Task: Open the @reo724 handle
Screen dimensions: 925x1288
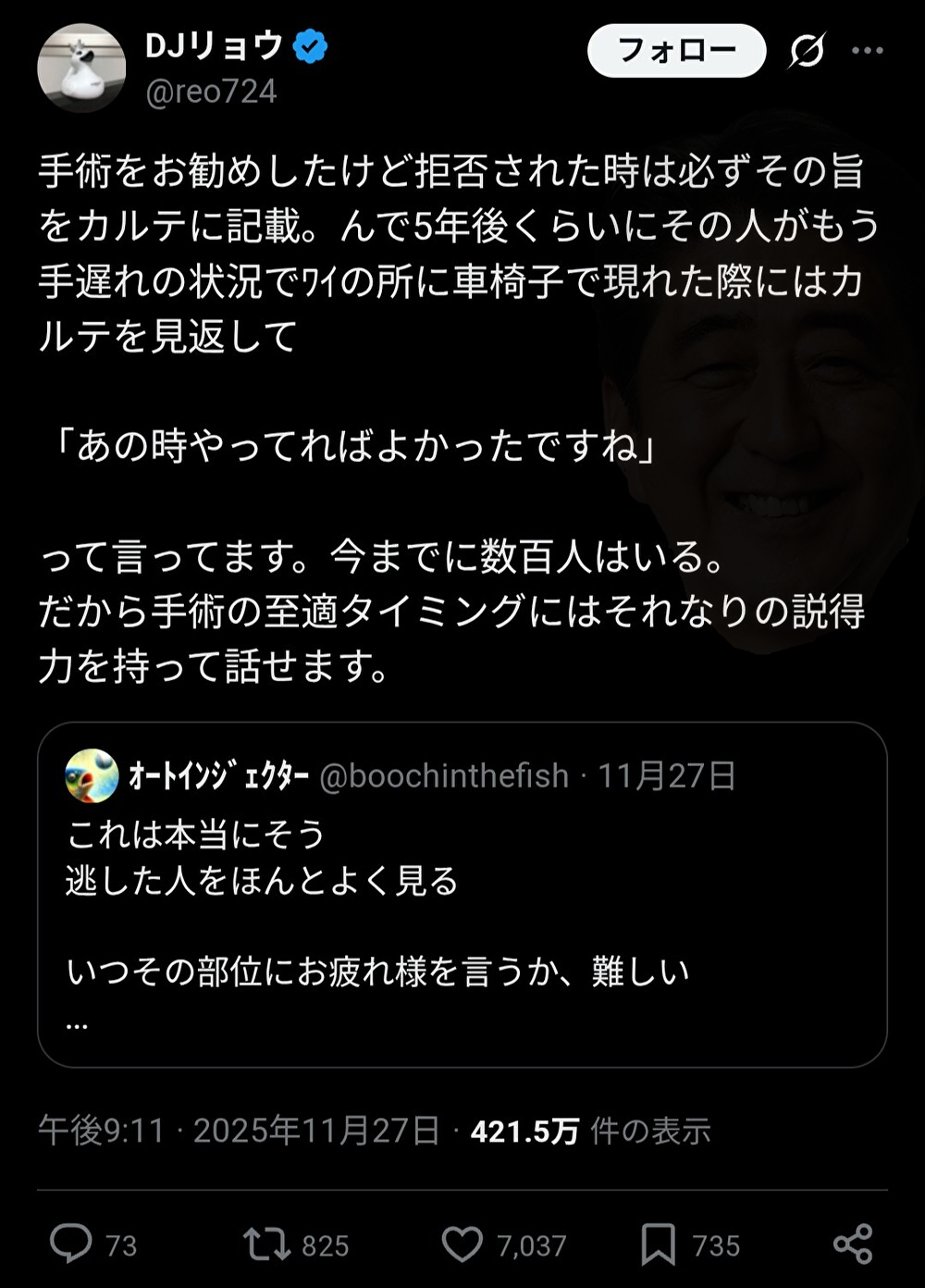Action: point(211,91)
